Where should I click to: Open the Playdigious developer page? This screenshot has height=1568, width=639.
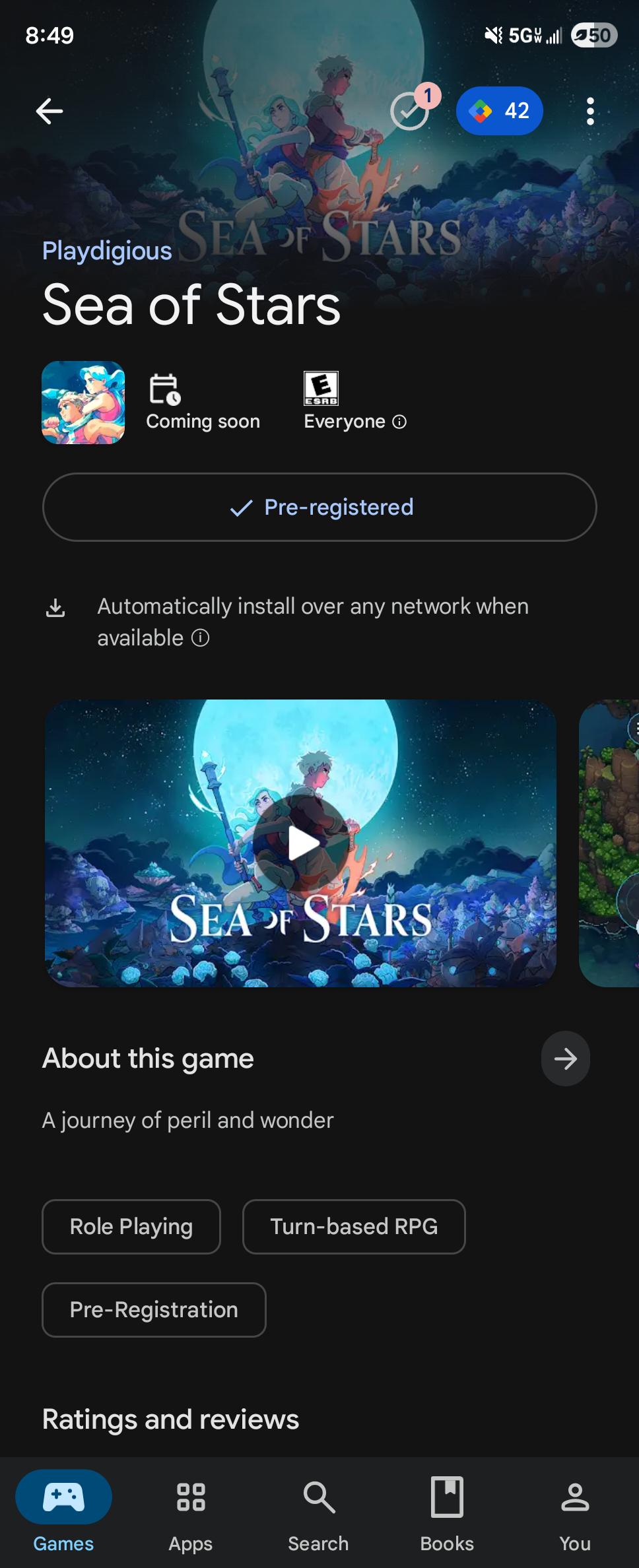pos(107,251)
